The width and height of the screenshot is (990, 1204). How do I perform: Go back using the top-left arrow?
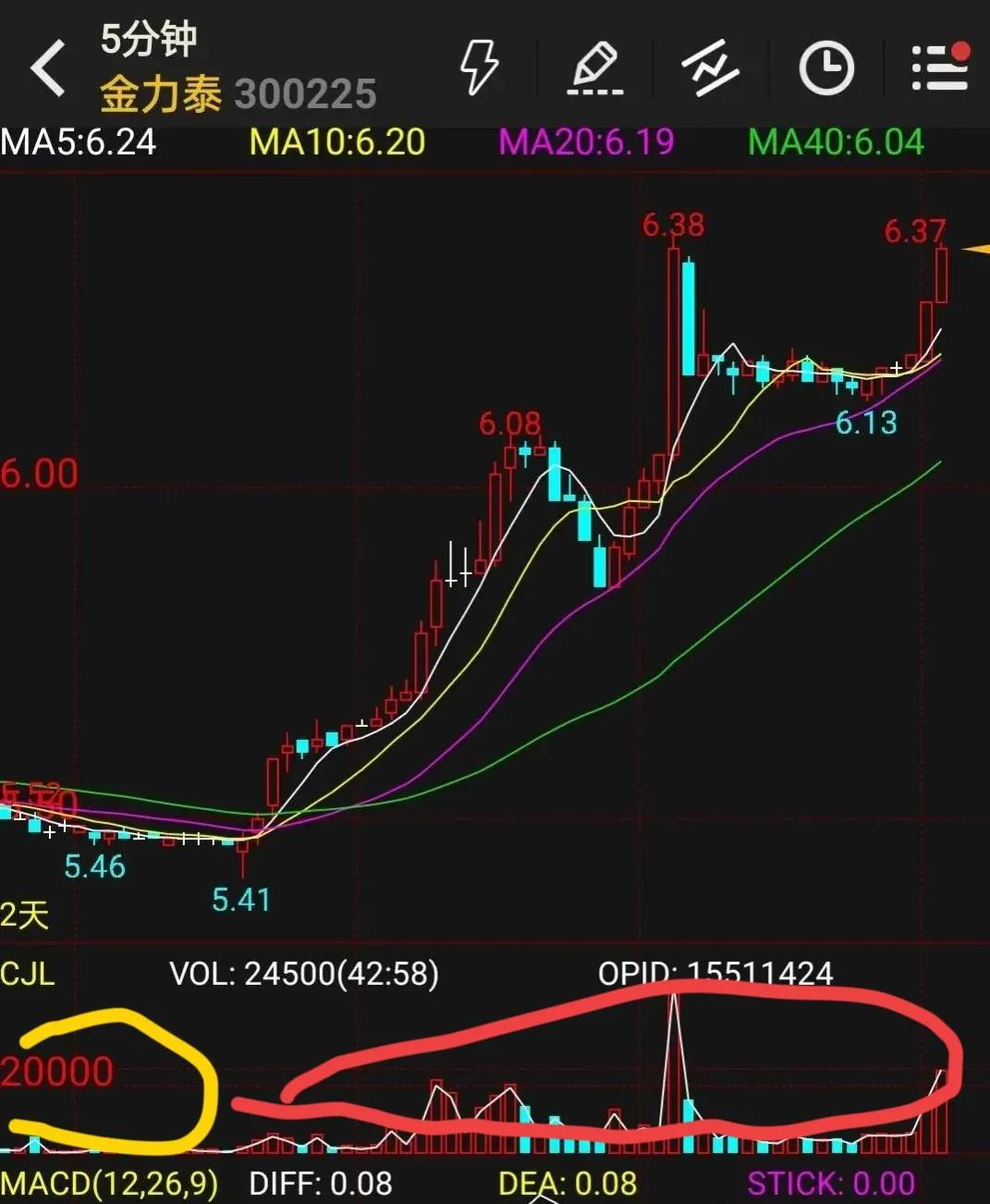pyautogui.click(x=48, y=68)
